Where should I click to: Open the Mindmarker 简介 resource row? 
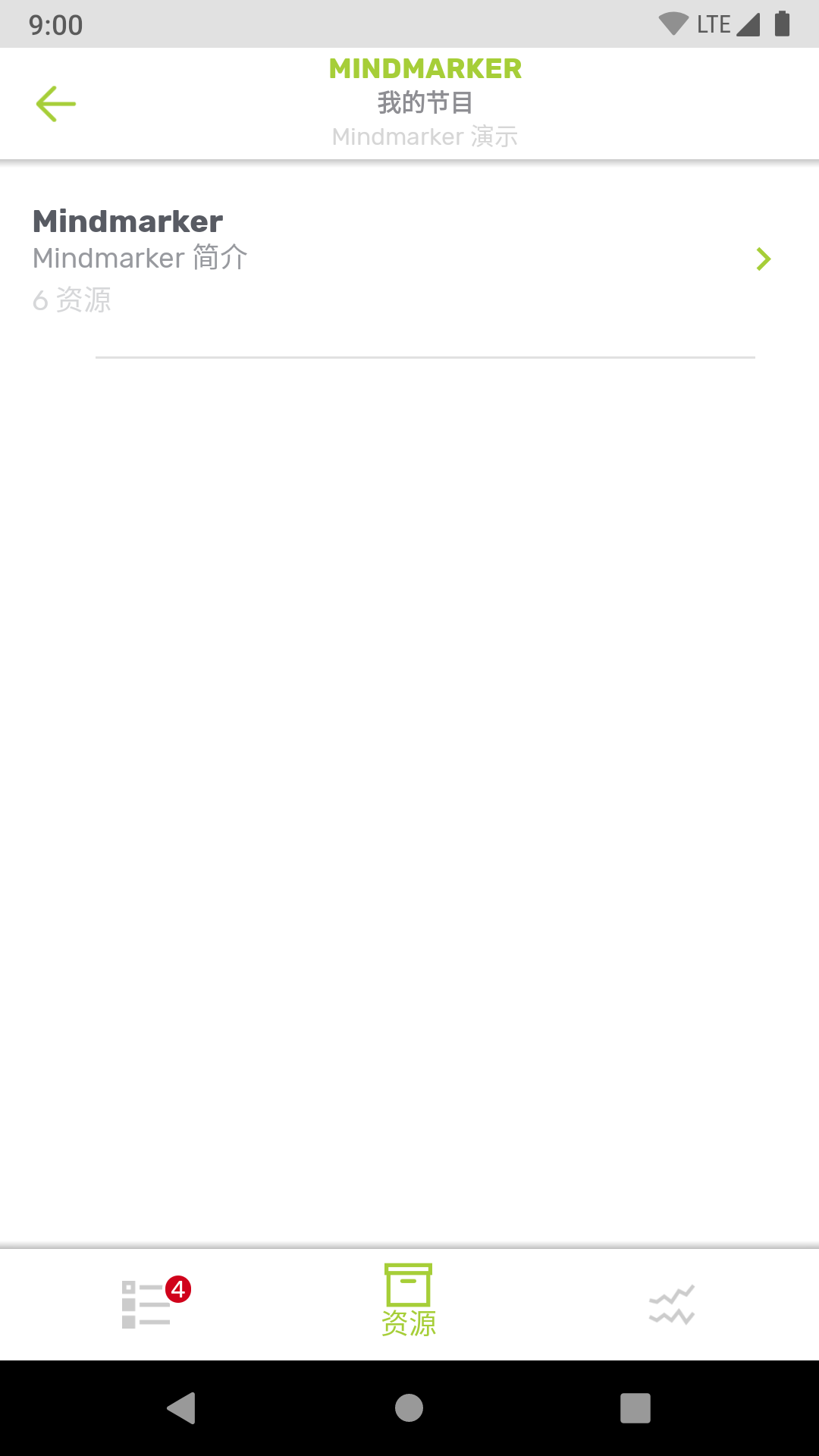(x=402, y=259)
